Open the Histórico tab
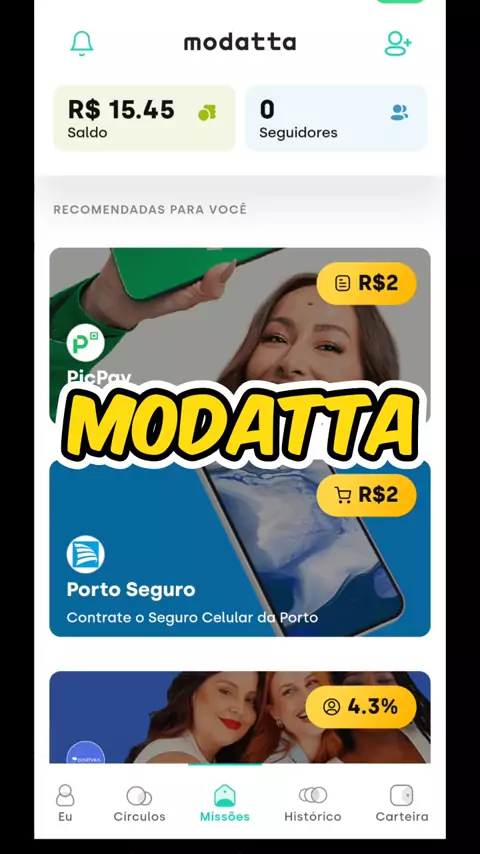Viewport: 480px width, 854px height. 313,803
